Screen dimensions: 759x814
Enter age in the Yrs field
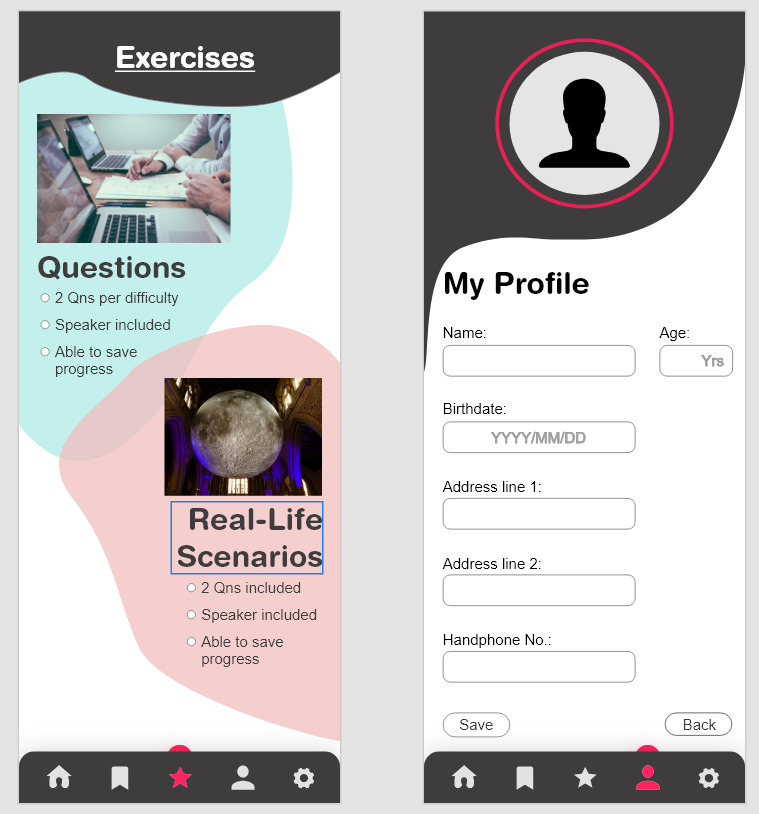pyautogui.click(x=696, y=361)
